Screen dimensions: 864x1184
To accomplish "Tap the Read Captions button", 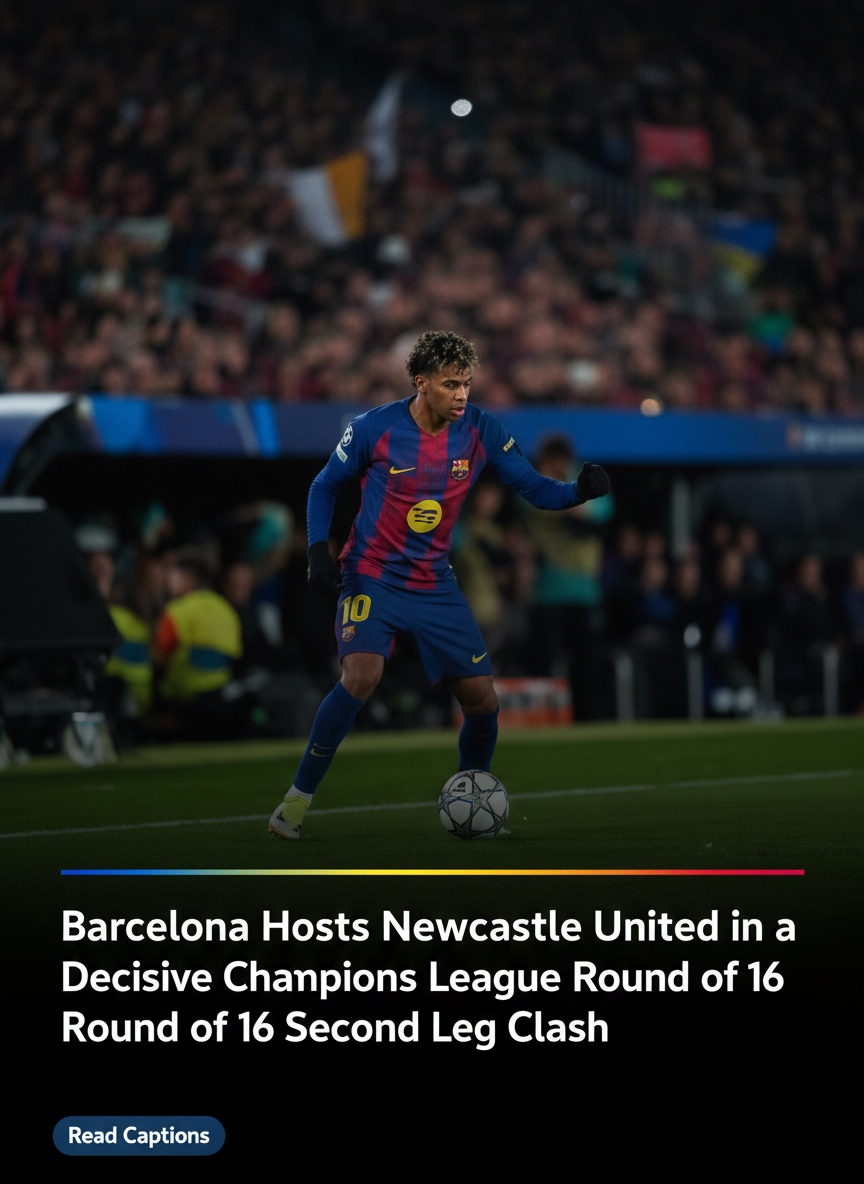I will pyautogui.click(x=139, y=1136).
